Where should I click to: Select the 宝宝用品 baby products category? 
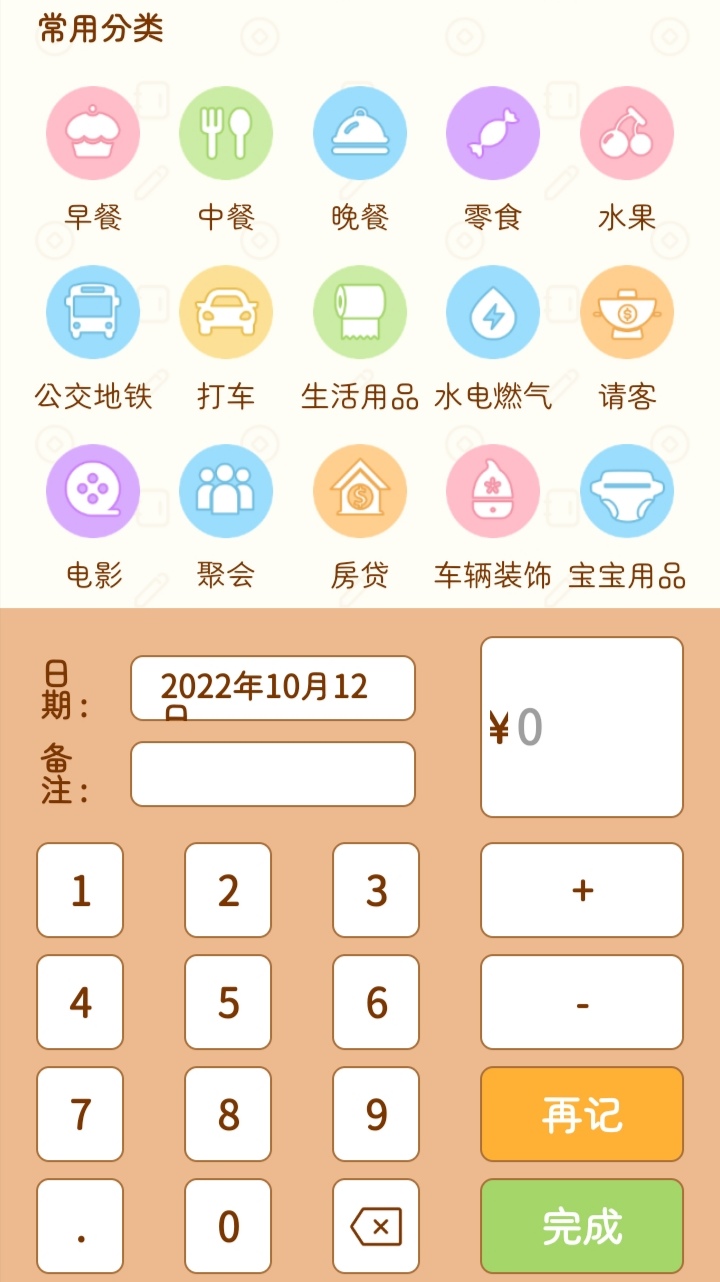pos(627,491)
